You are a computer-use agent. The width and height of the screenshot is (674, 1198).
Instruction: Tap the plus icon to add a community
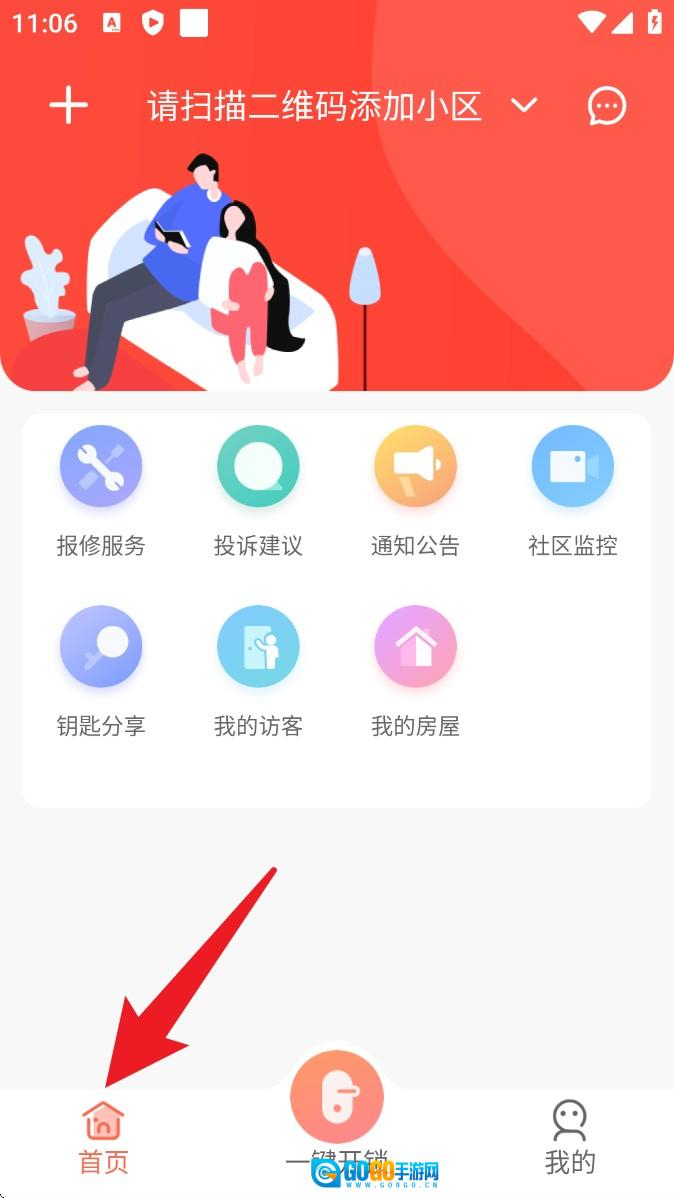pos(68,105)
